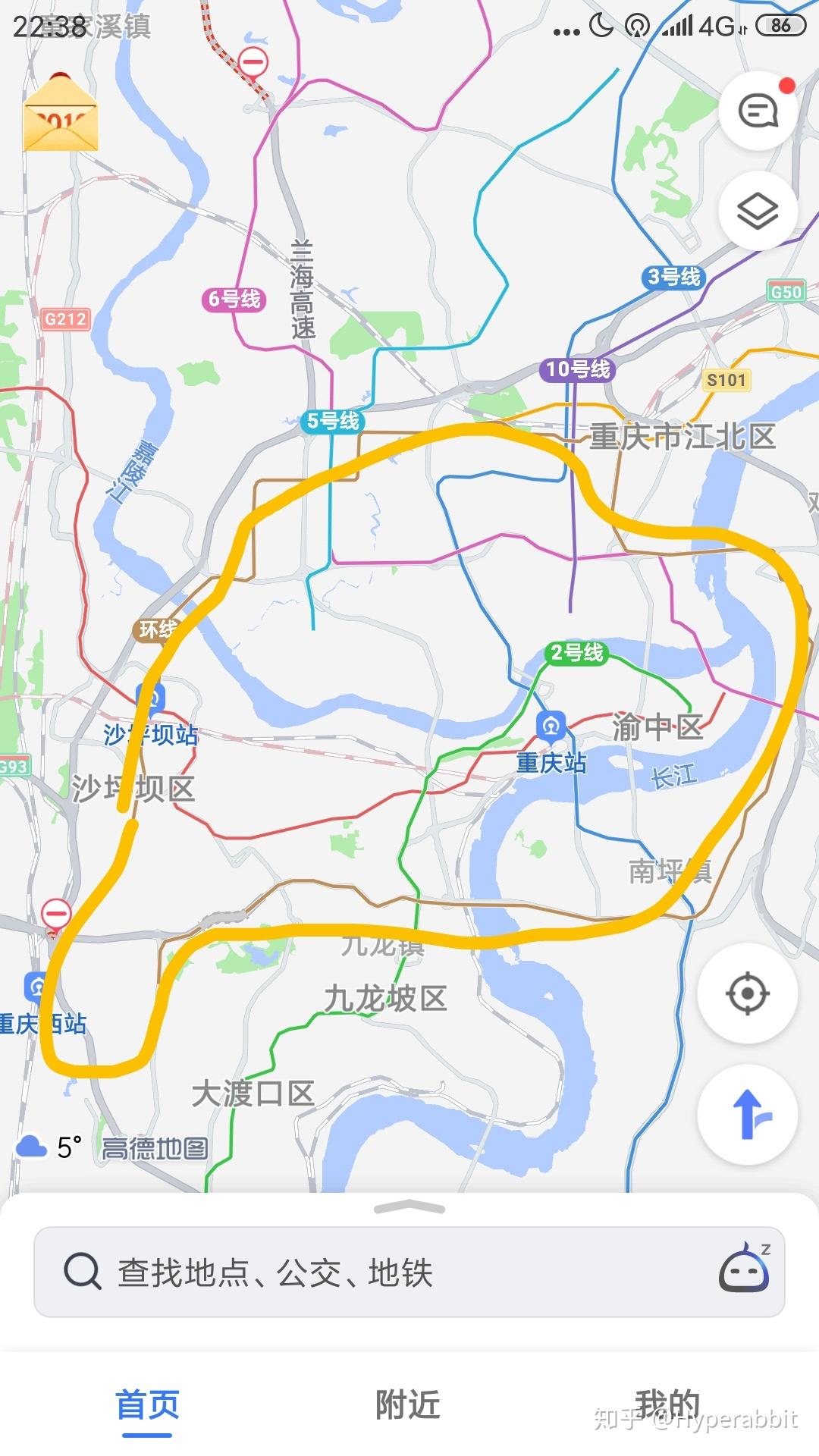Image resolution: width=819 pixels, height=1456 pixels.
Task: Switch to the 我的 tab
Action: pyautogui.click(x=667, y=1404)
